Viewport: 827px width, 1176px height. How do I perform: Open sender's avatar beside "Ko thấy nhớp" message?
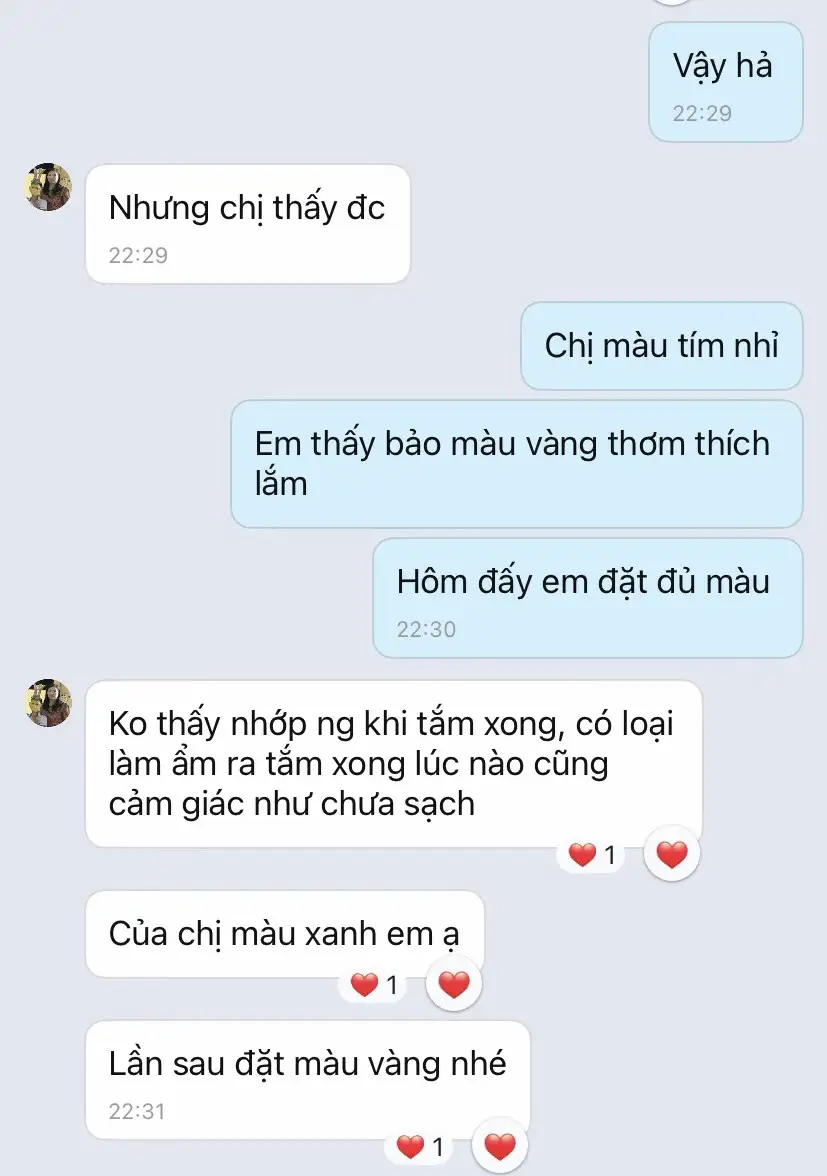(x=48, y=703)
